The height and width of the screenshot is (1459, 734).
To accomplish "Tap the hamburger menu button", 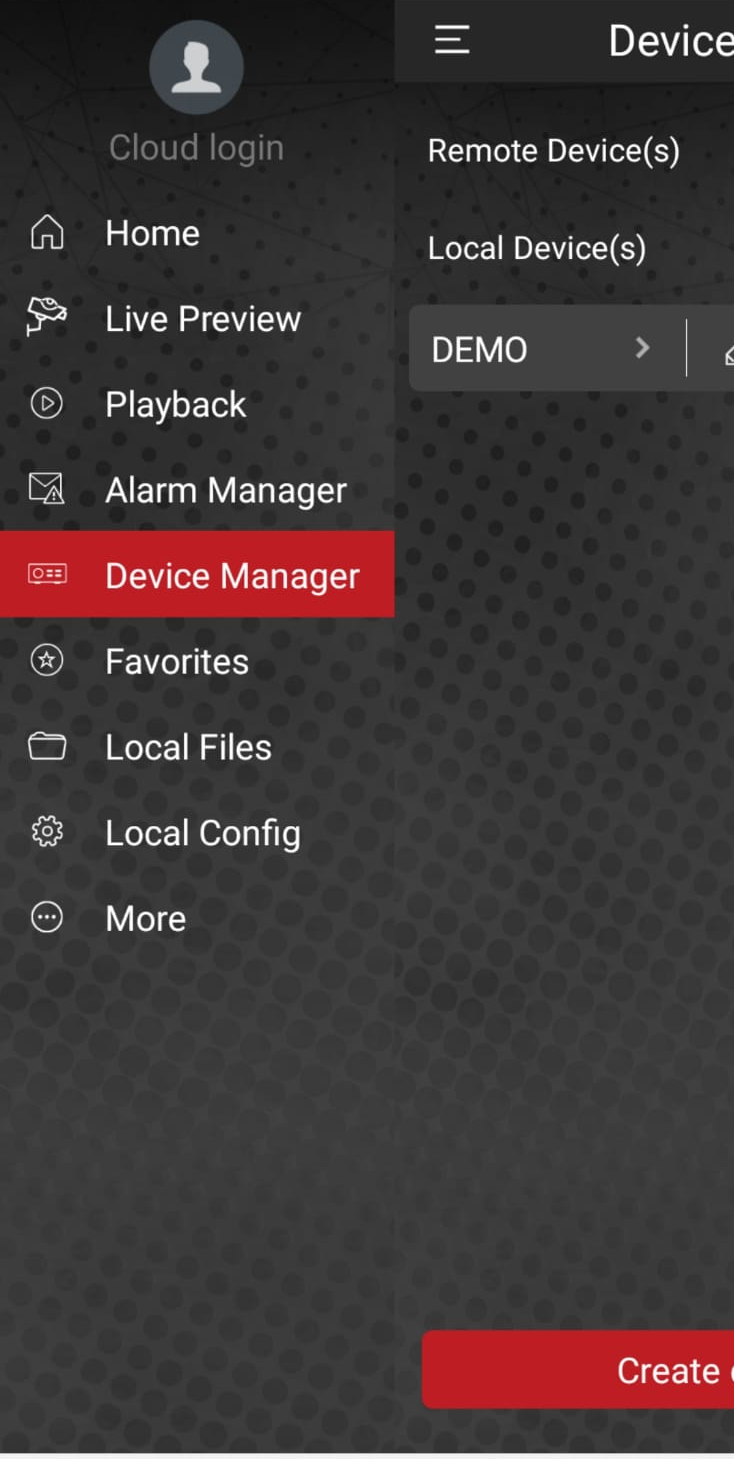I will [452, 40].
